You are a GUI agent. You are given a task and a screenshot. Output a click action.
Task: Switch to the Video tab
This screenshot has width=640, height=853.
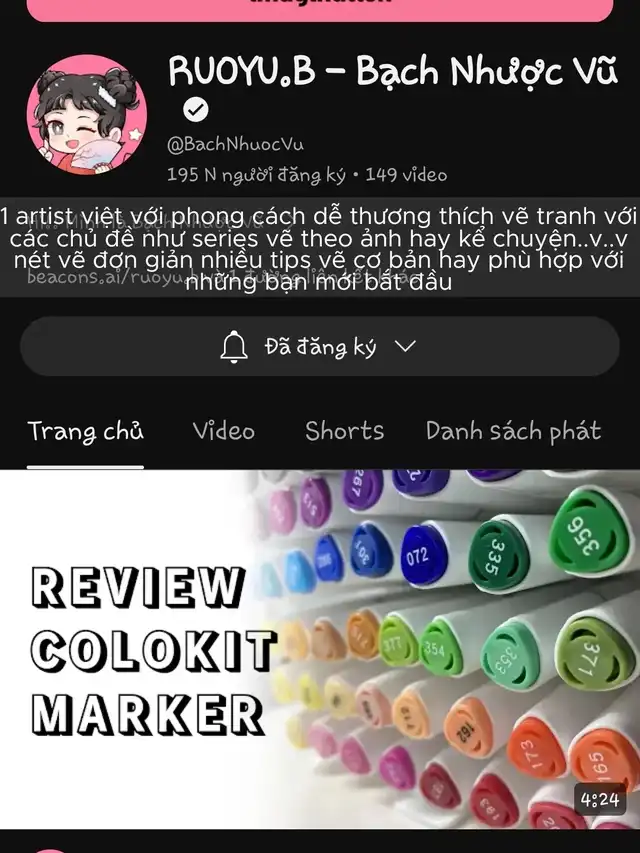point(223,431)
